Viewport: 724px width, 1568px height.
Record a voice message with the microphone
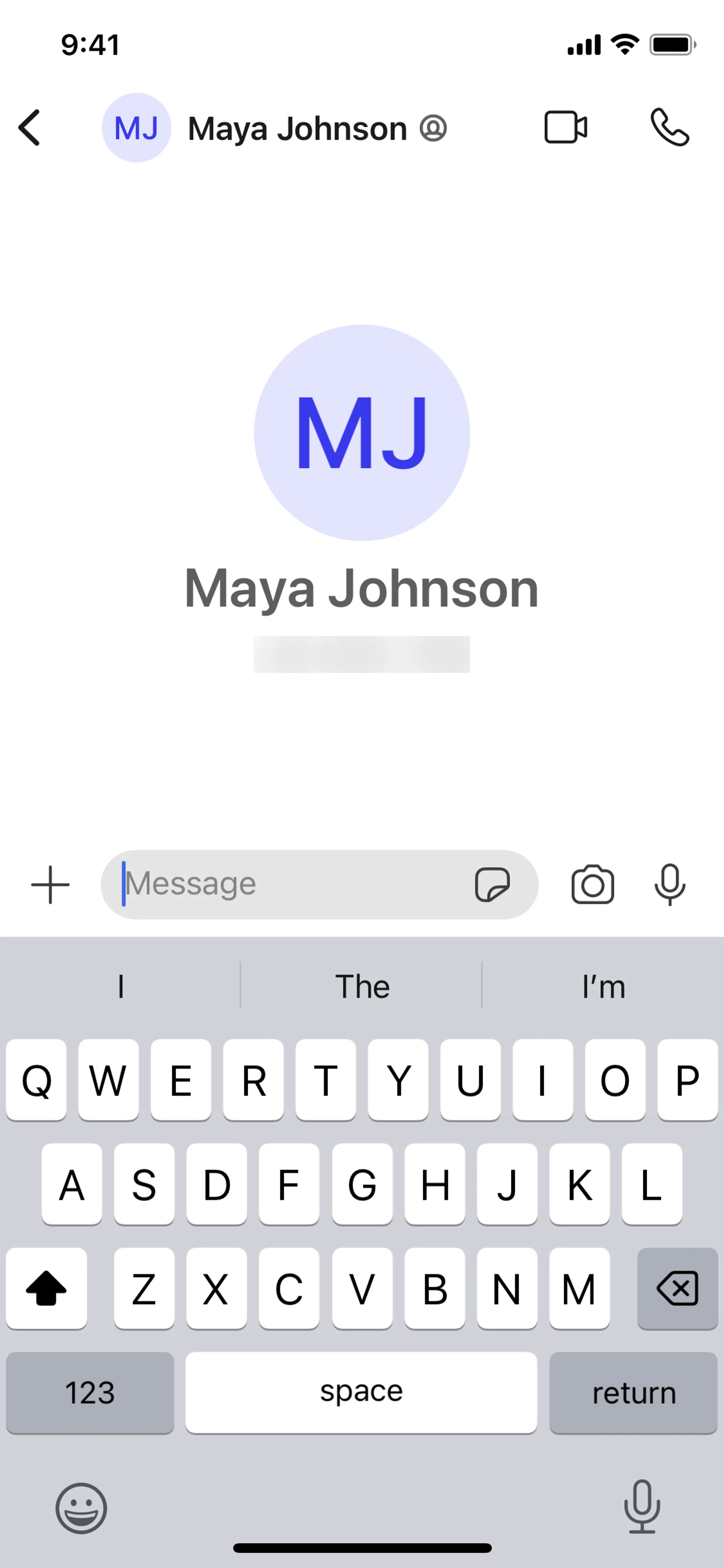click(670, 885)
